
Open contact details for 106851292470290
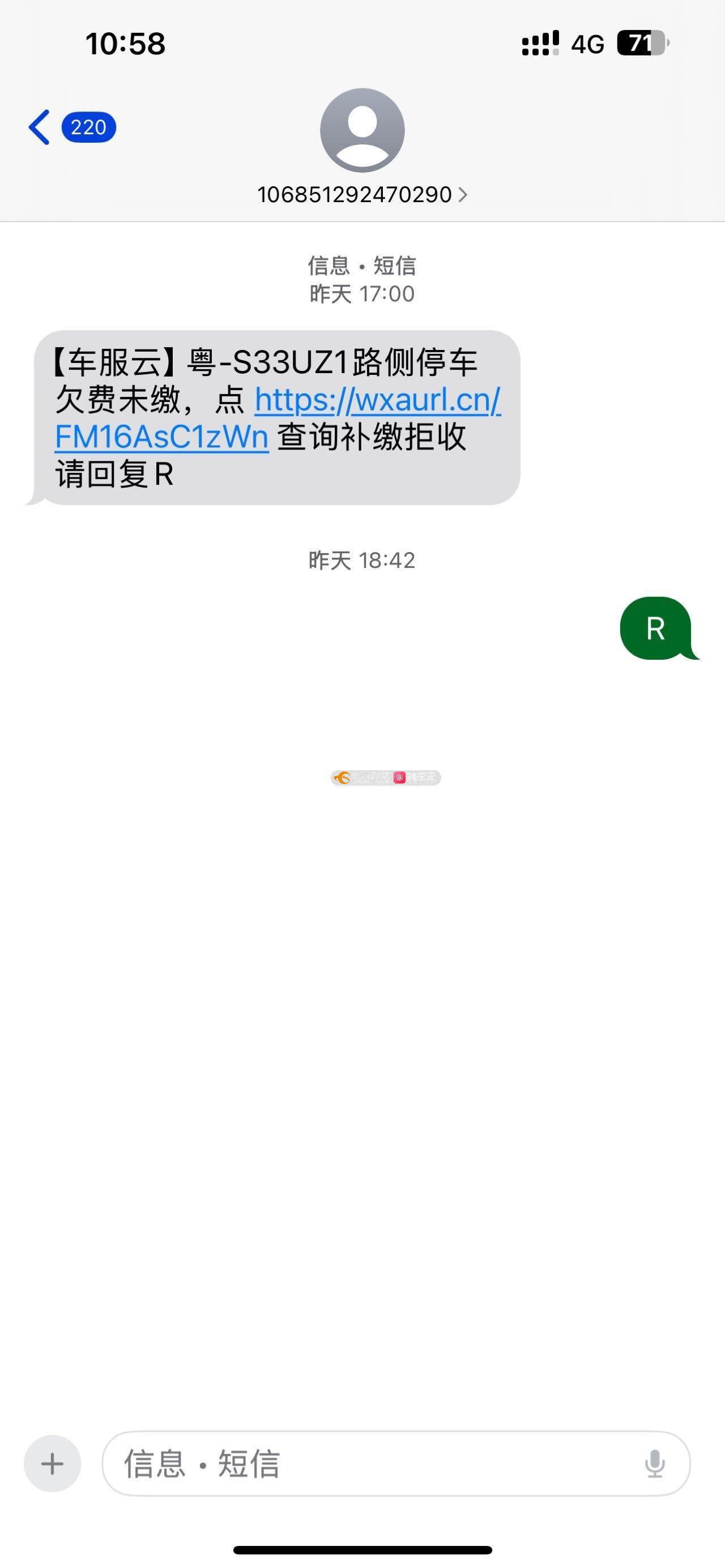point(362,195)
